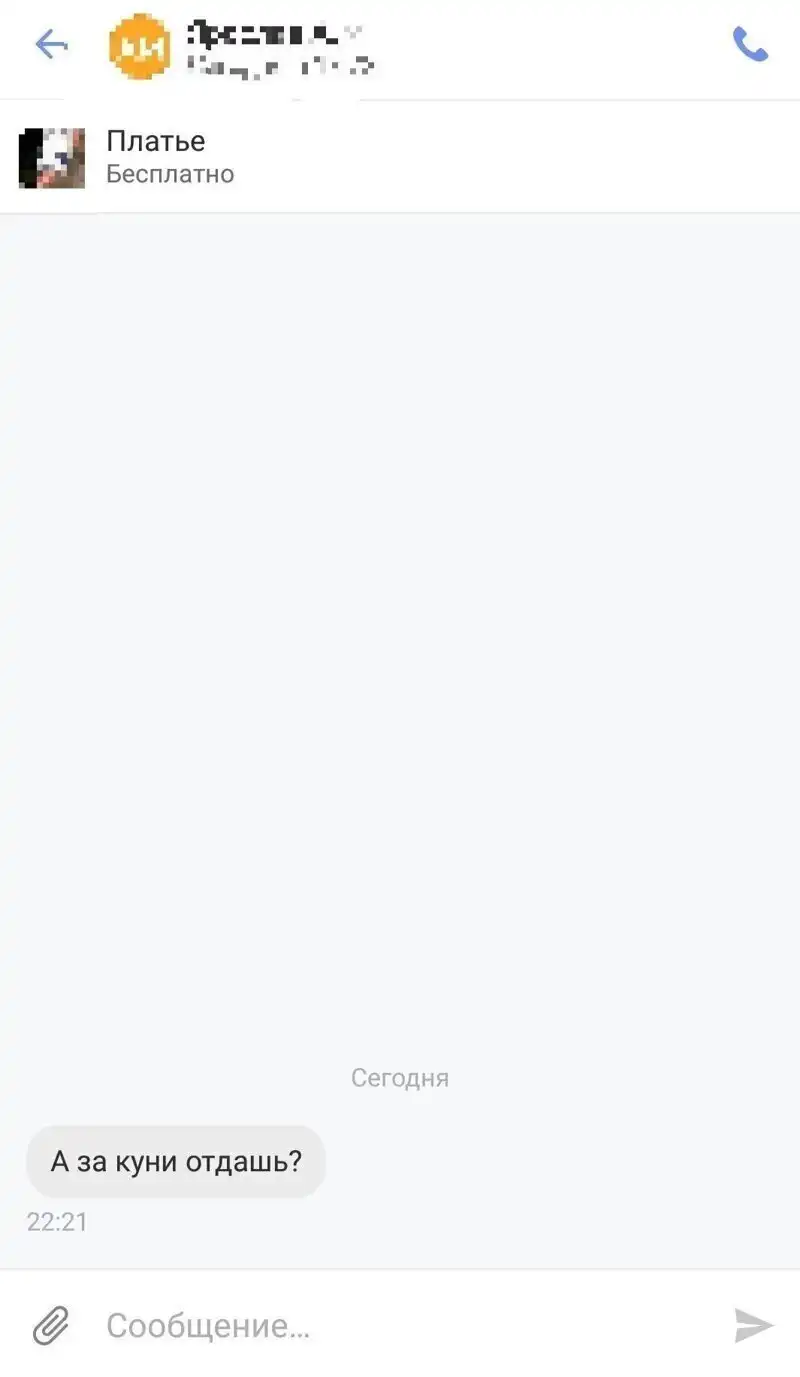Send the message with arrow icon
This screenshot has height=1377, width=800.
(x=753, y=1326)
